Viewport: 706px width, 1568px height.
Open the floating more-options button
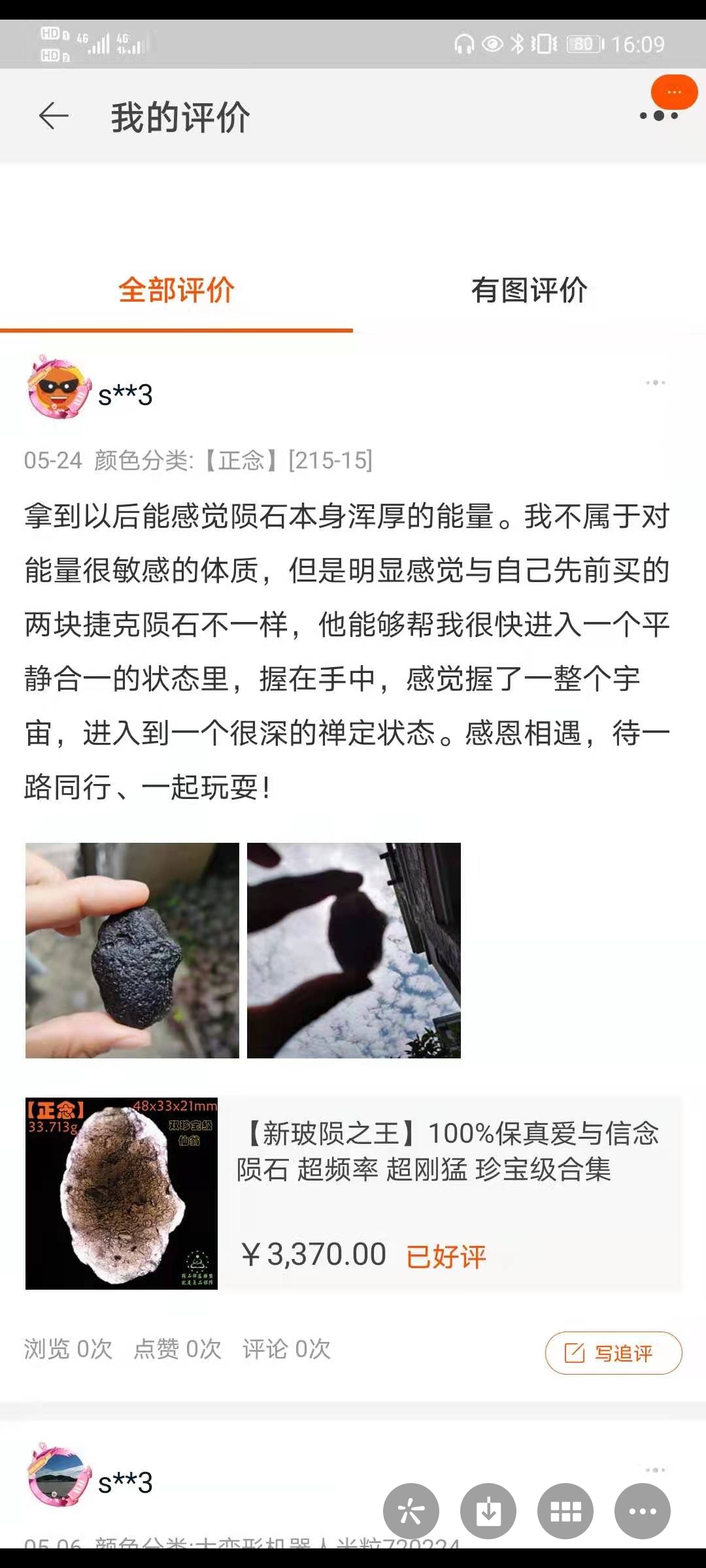643,1511
